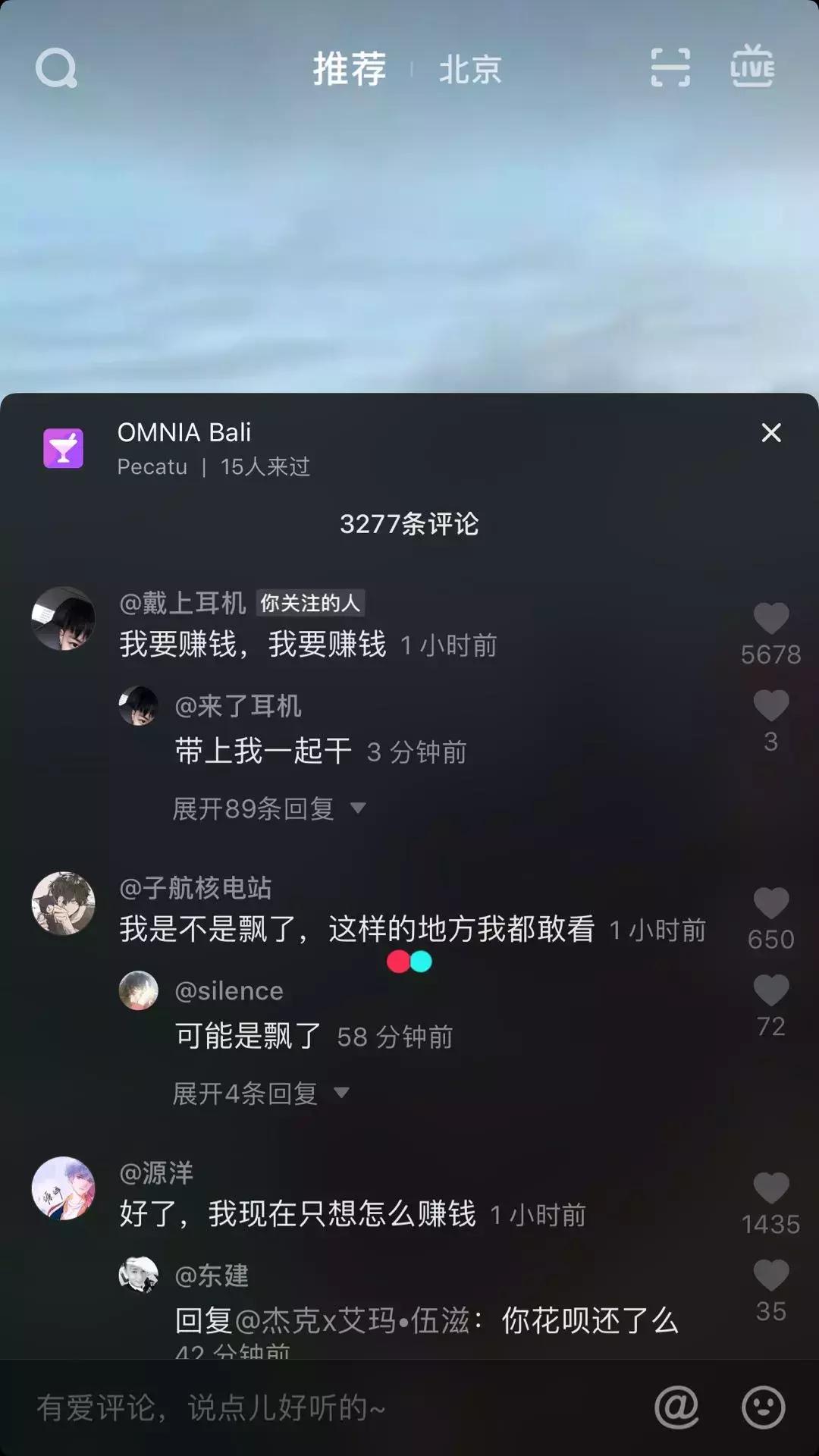Expand the 4 replies thread
The image size is (819, 1456).
tap(243, 1092)
